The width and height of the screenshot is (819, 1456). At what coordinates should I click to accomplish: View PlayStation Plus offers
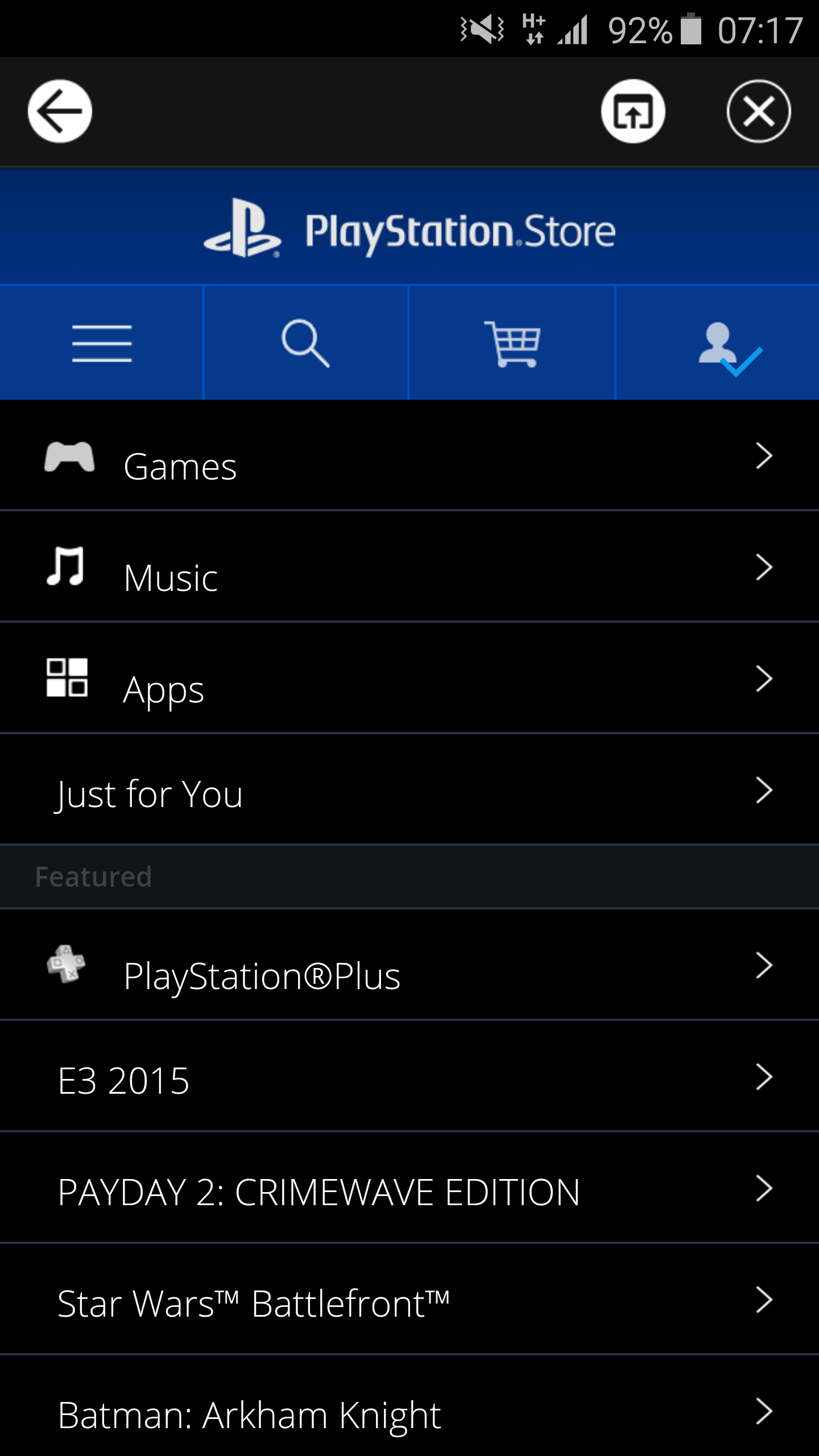(409, 966)
